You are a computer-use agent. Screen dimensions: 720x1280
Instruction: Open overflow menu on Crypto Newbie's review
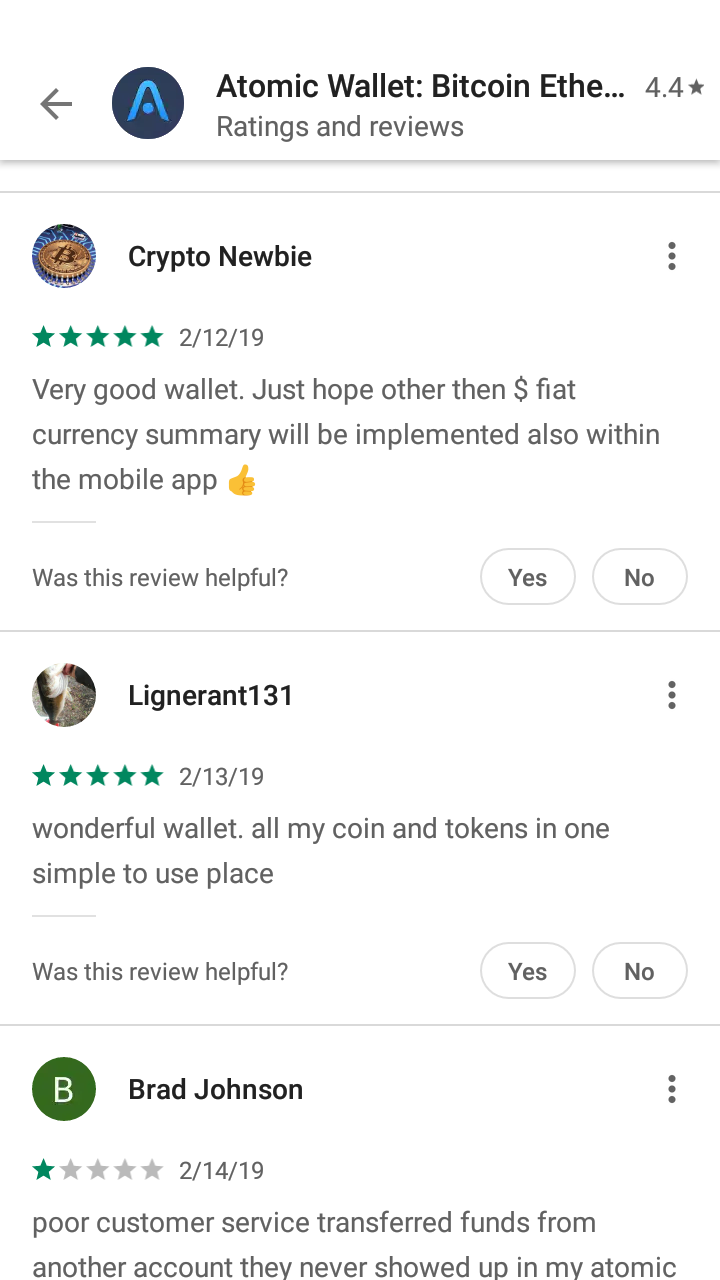tap(672, 256)
